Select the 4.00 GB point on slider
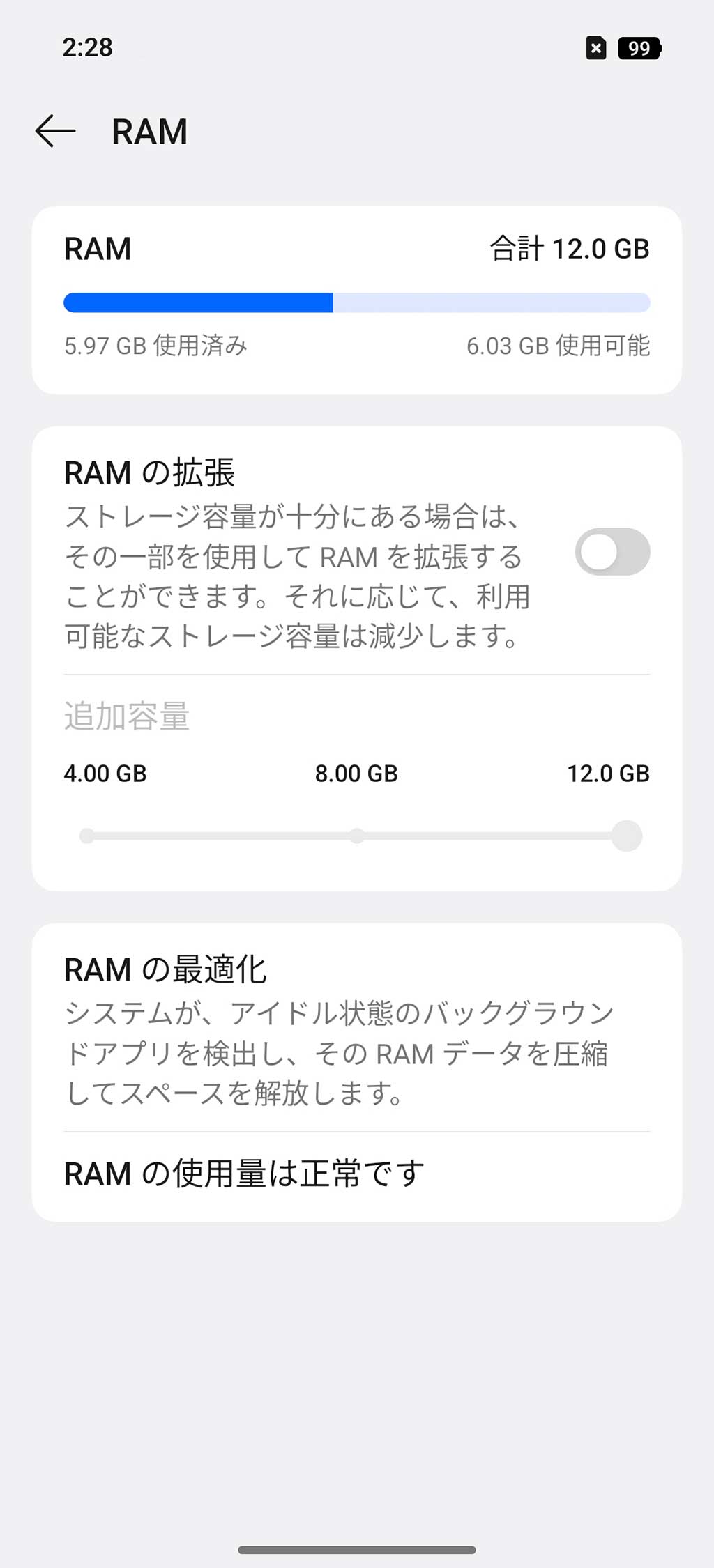The width and height of the screenshot is (714, 1568). 87,836
